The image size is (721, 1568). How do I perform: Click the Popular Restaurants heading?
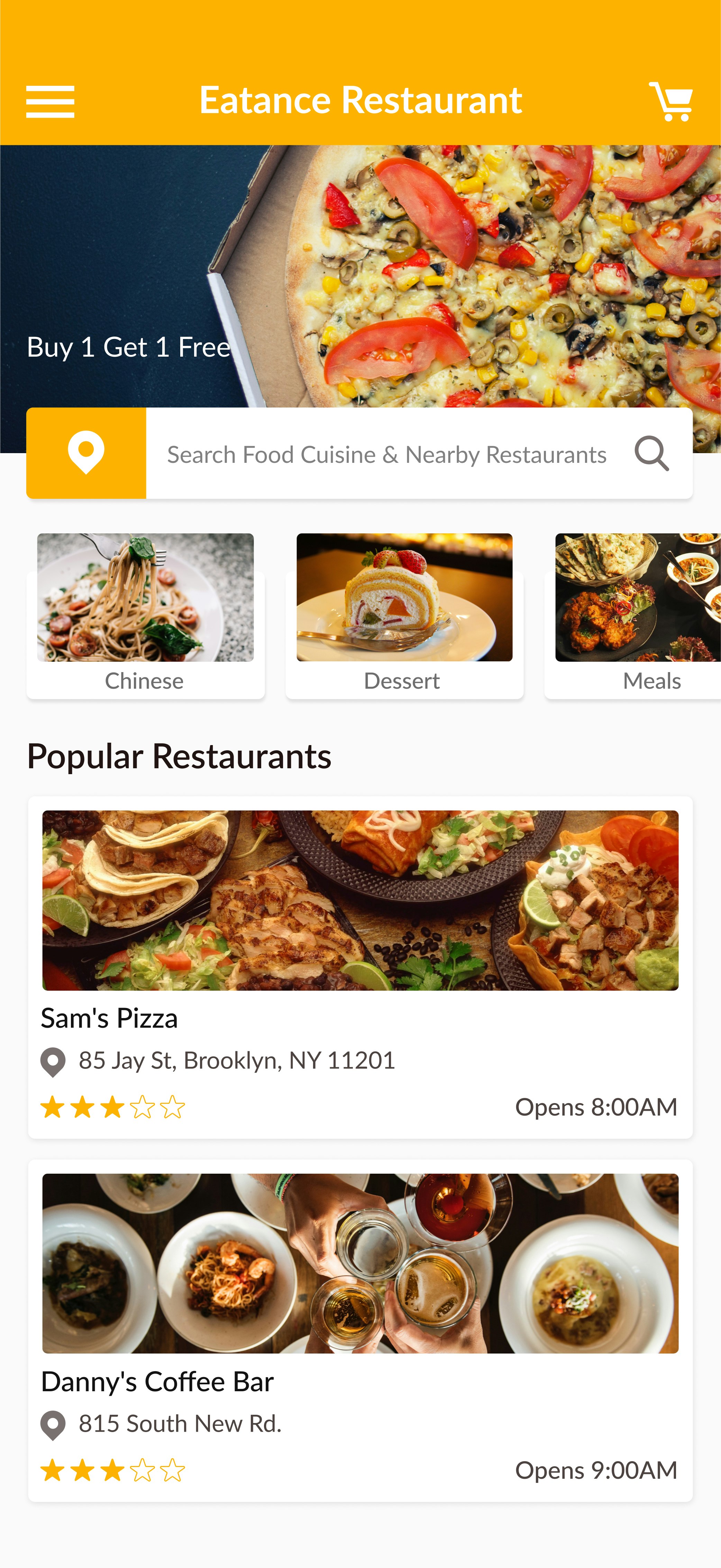tap(180, 757)
